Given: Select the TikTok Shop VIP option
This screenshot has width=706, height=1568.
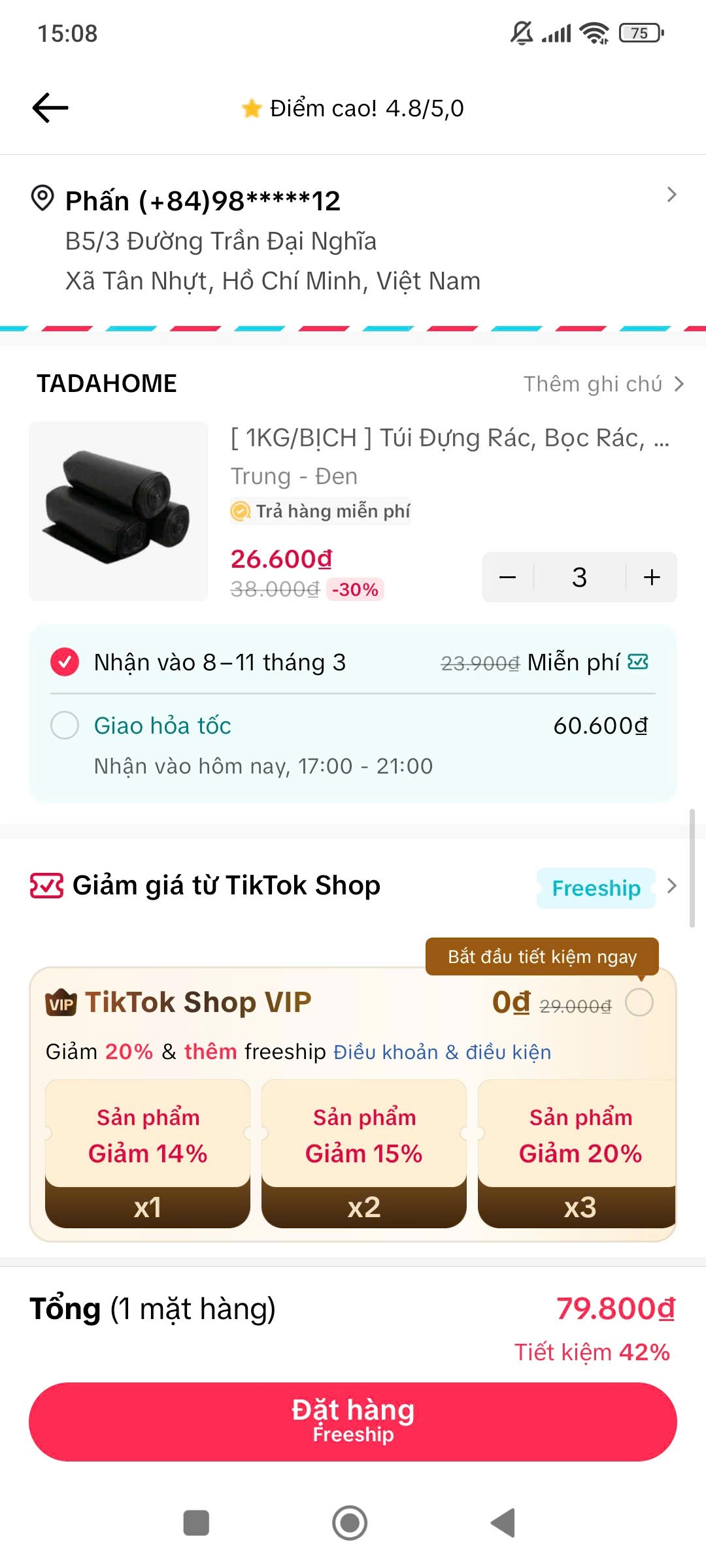Looking at the screenshot, I should (x=639, y=1003).
